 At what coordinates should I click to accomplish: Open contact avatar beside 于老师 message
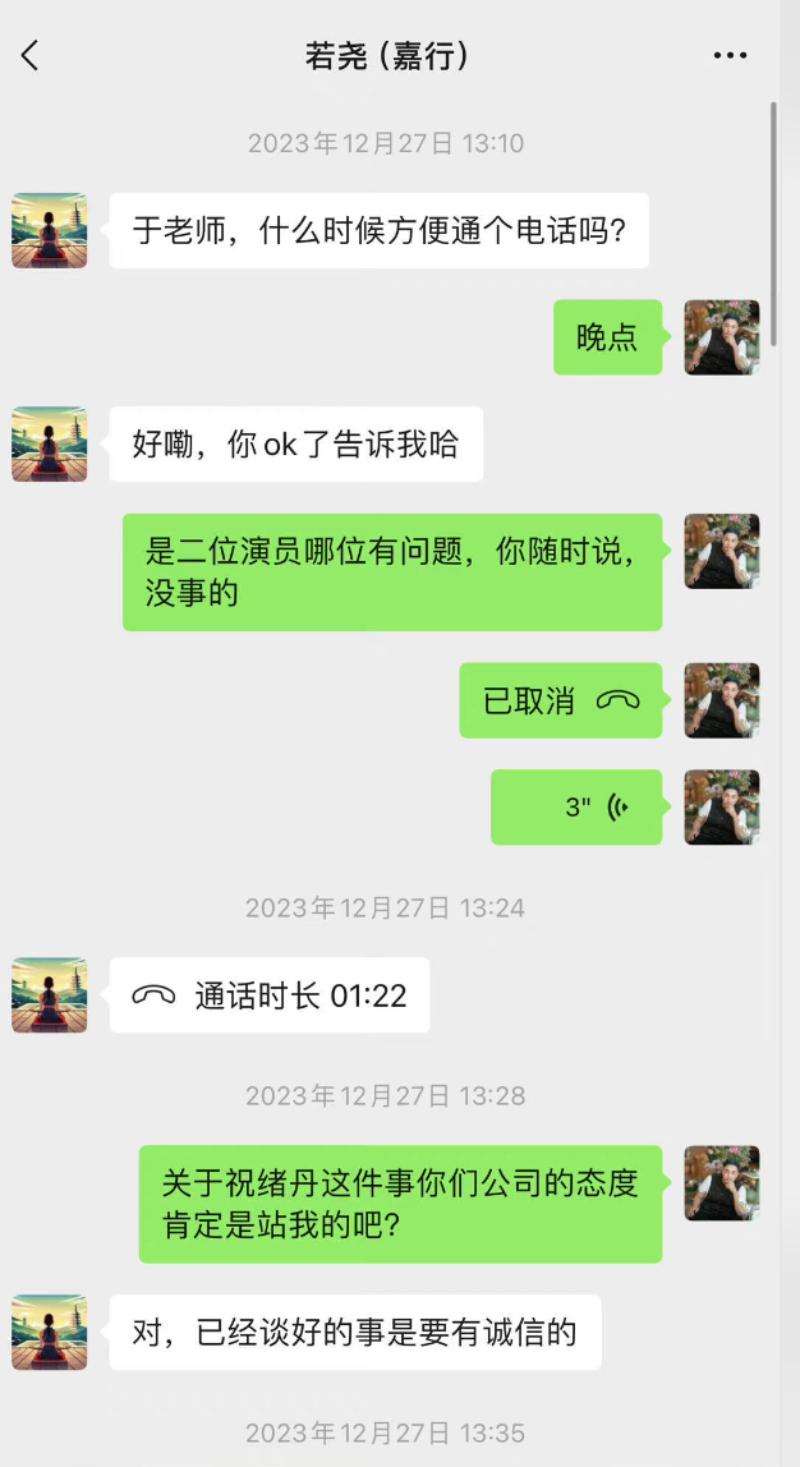click(x=49, y=231)
